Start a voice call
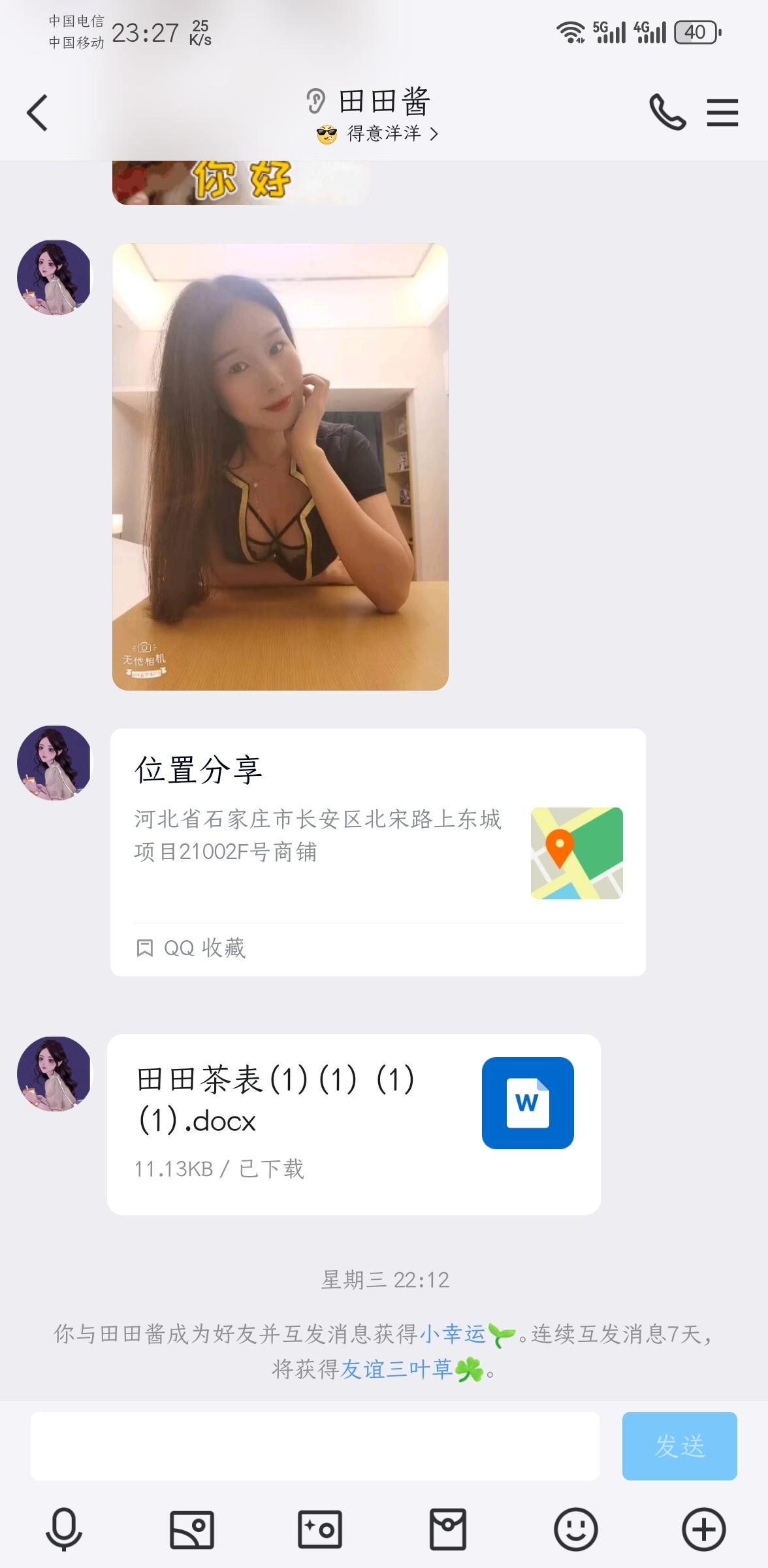This screenshot has width=768, height=1568. pos(667,112)
